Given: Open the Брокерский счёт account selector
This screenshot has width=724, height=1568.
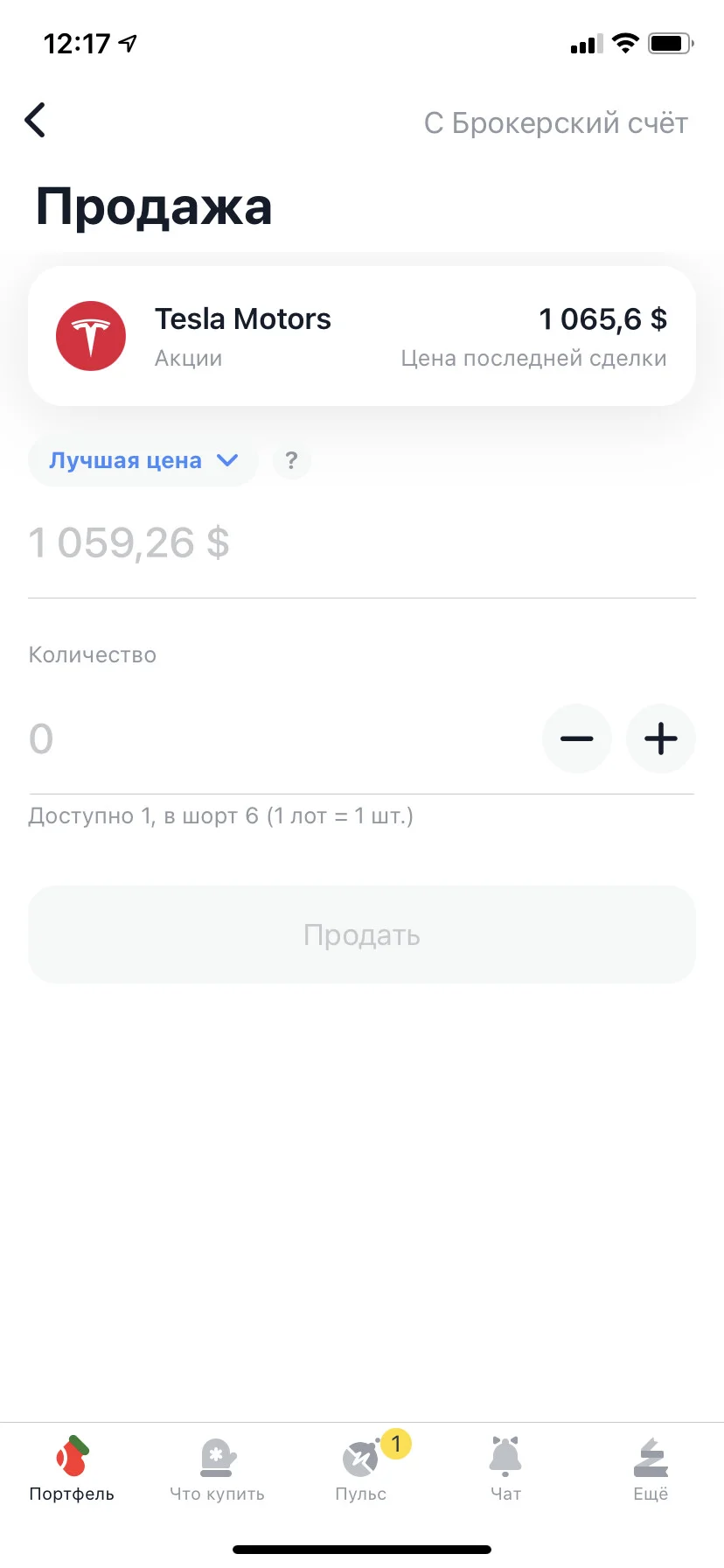Looking at the screenshot, I should point(556,123).
